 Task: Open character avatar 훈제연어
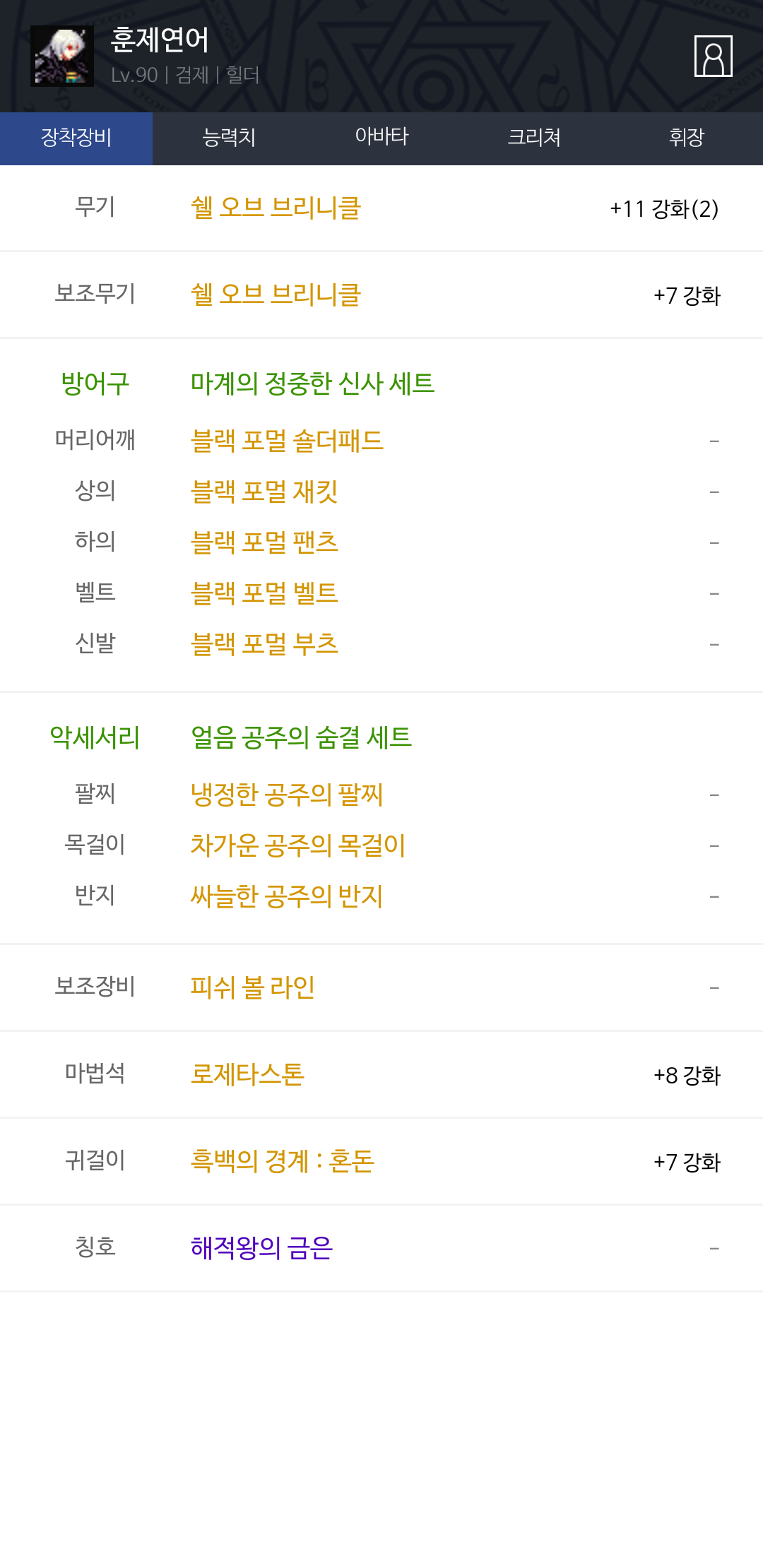62,56
